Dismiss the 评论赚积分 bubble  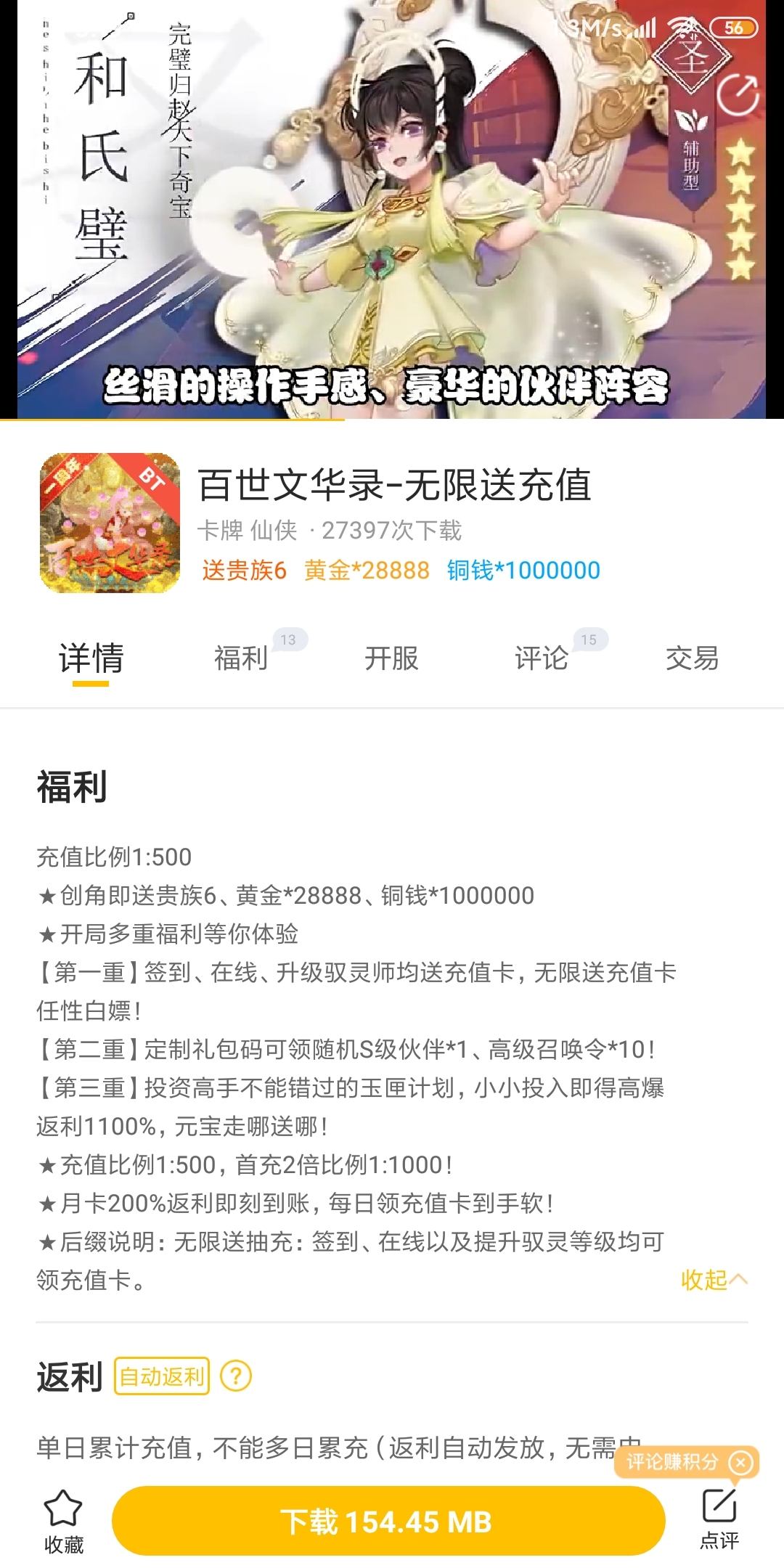[x=740, y=1462]
